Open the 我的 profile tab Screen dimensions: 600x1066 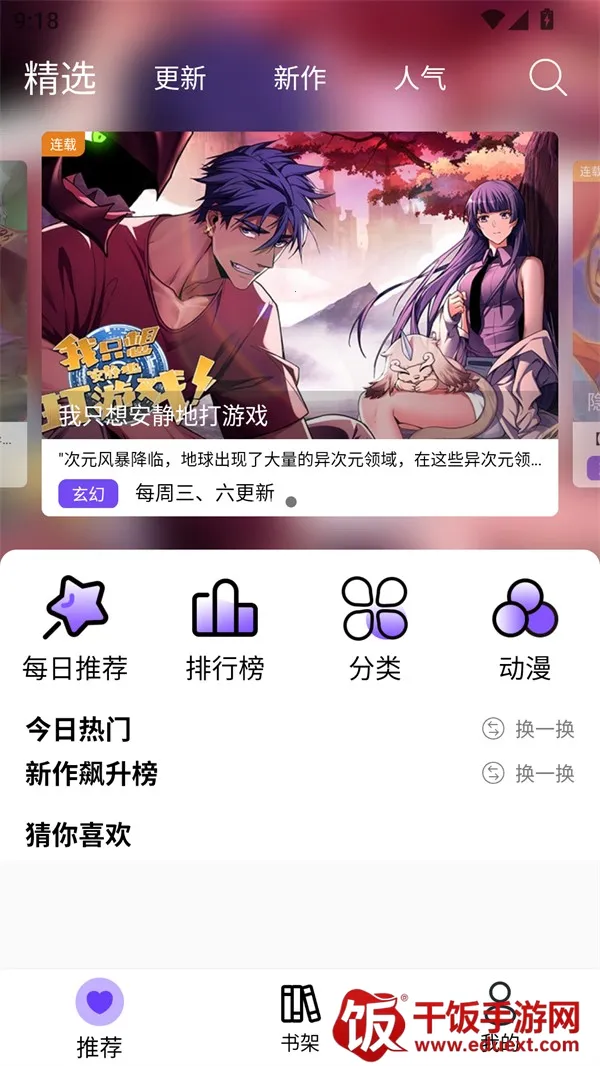click(x=500, y=1018)
